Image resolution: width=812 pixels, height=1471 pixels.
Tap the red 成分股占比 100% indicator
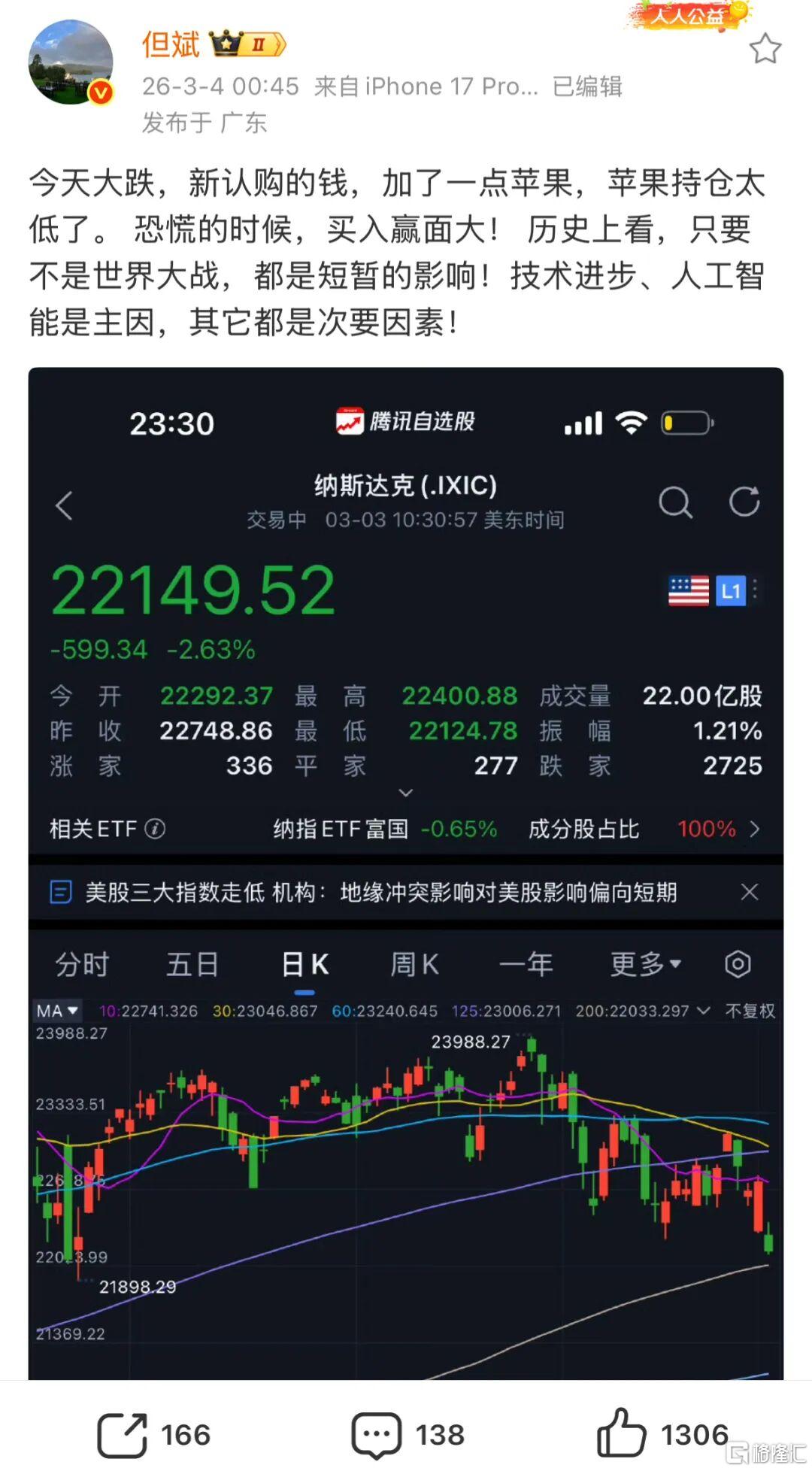[x=705, y=829]
